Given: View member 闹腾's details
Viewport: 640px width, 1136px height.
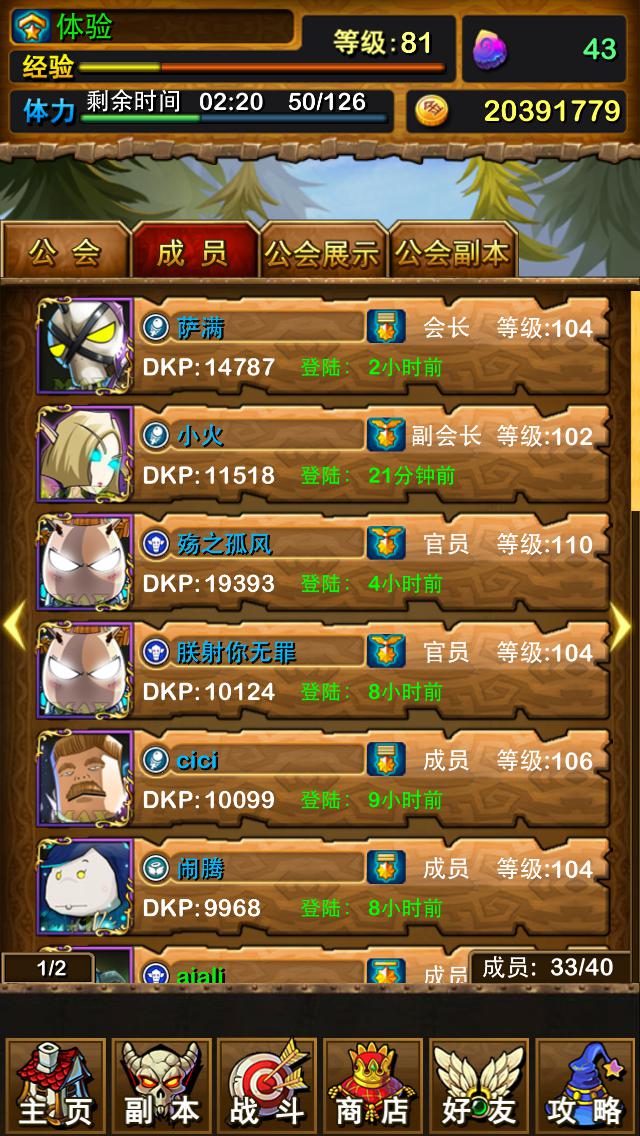Looking at the screenshot, I should click(x=370, y=886).
